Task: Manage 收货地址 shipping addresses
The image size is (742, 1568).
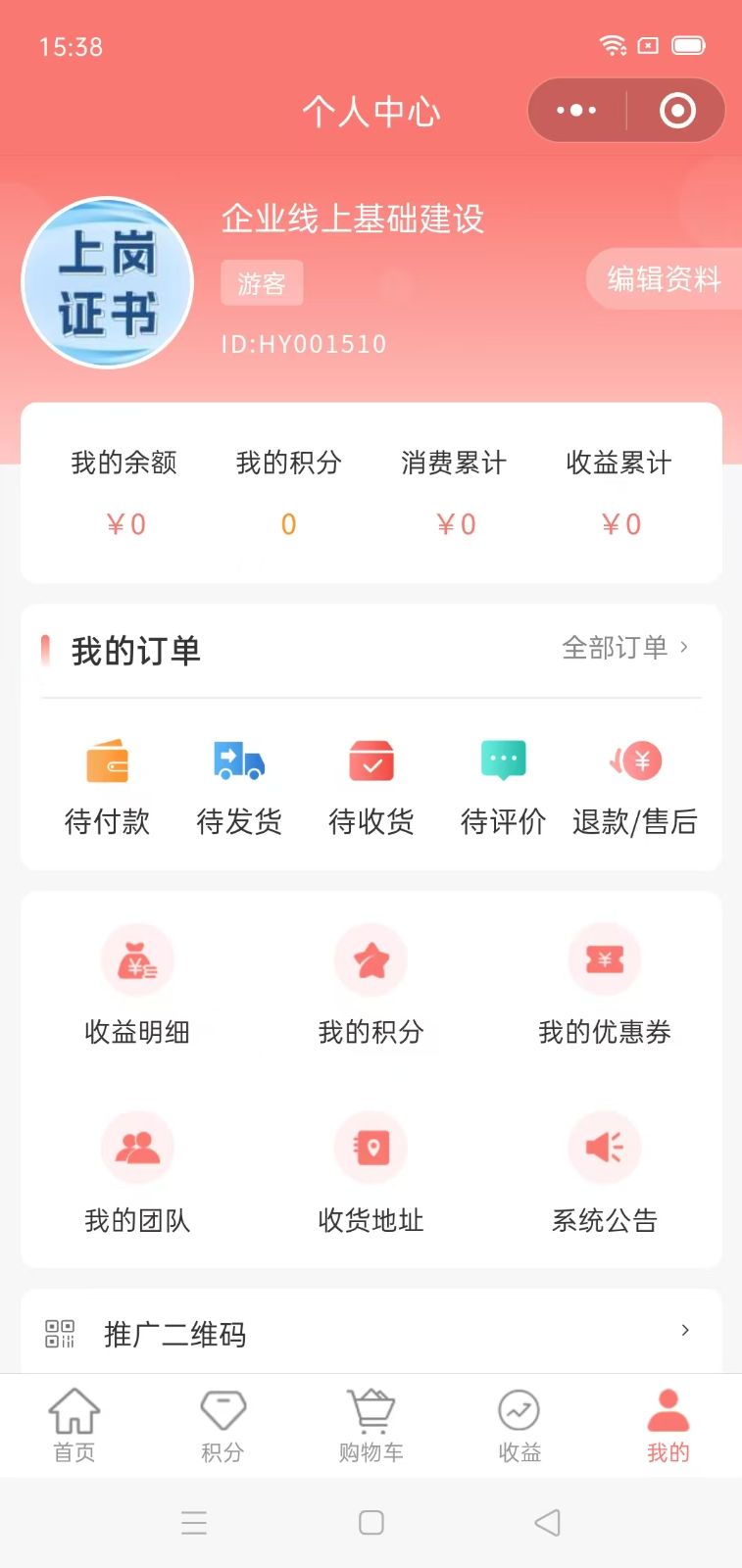Action: tap(371, 1173)
